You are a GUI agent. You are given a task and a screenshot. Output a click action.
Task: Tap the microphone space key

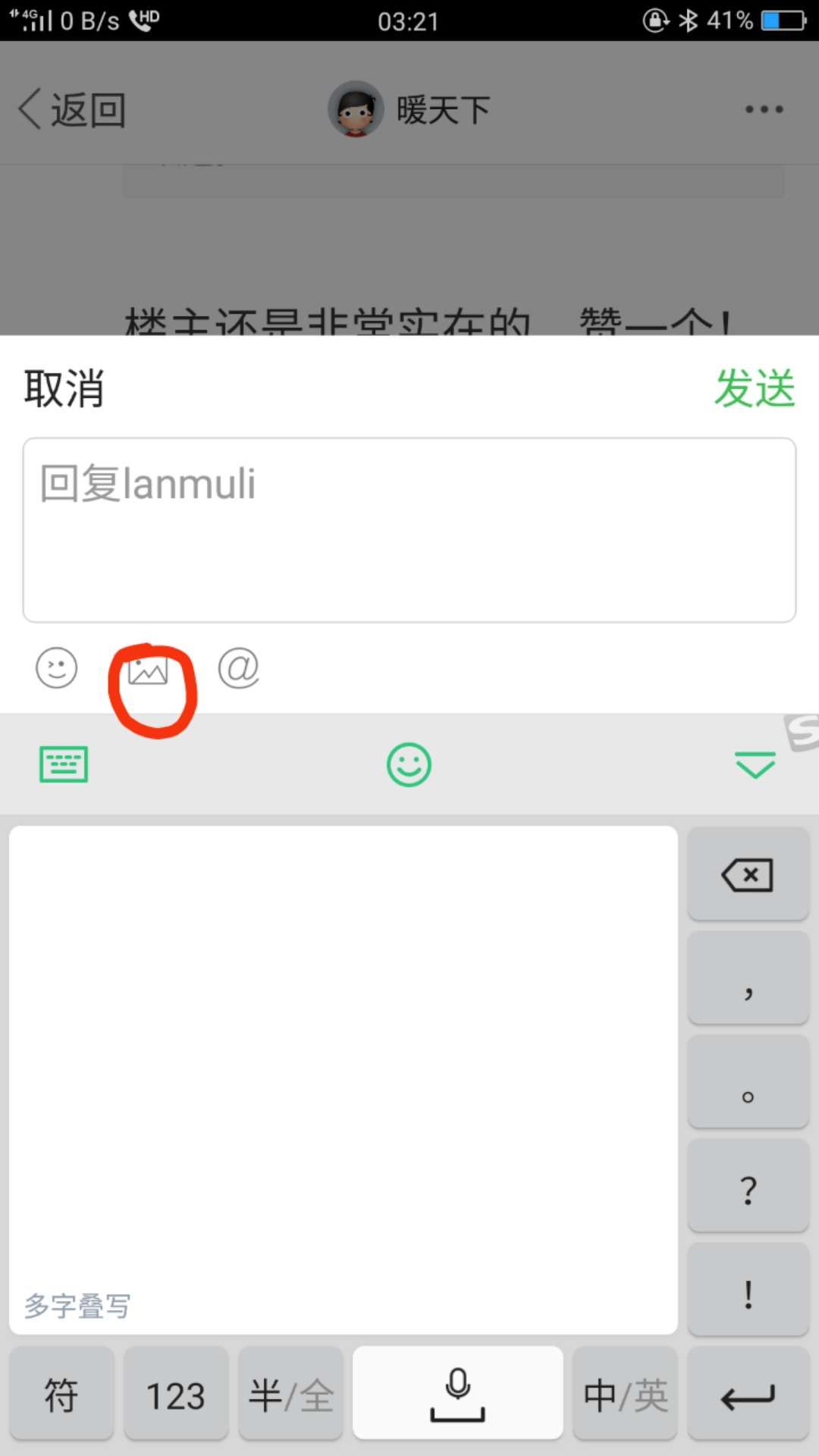pyautogui.click(x=458, y=1394)
